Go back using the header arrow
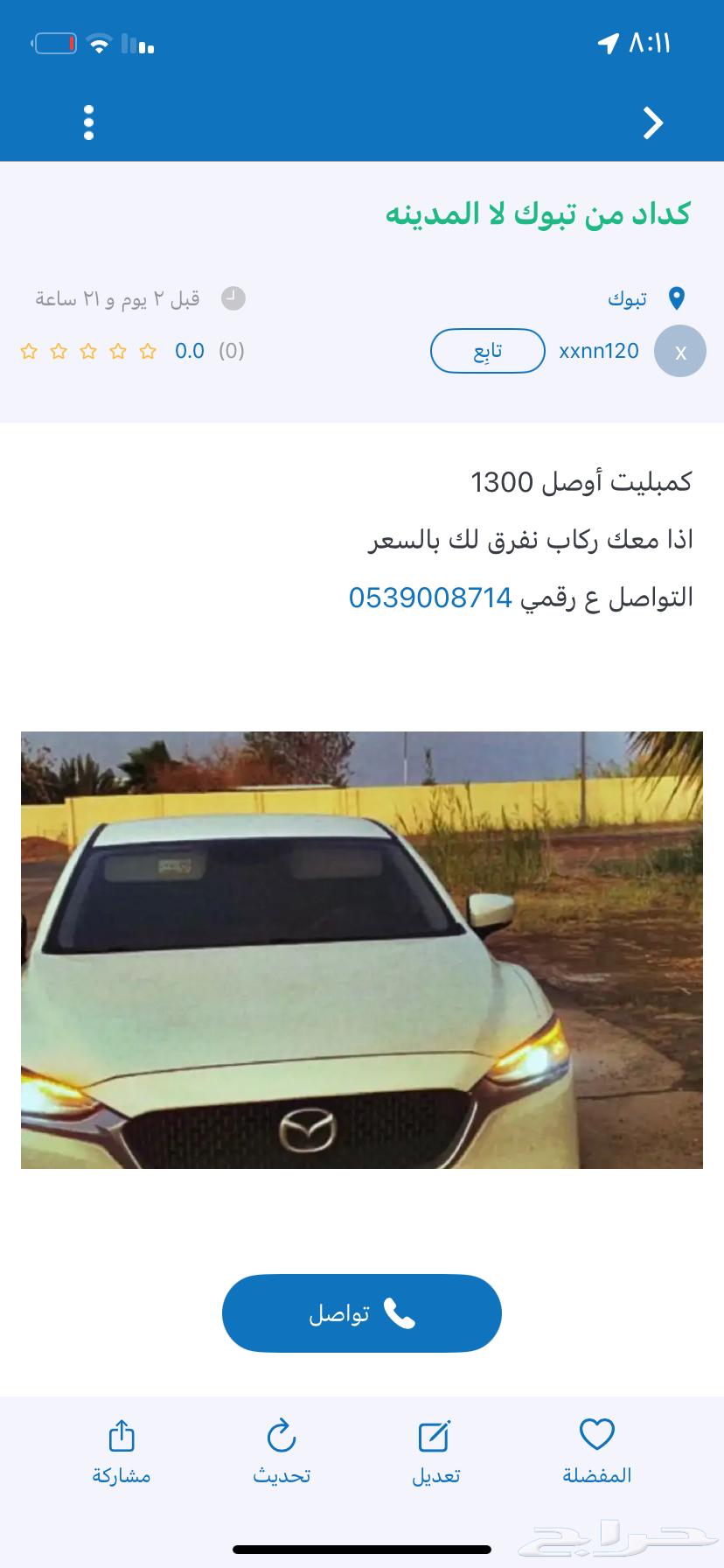The image size is (724, 1568). [x=652, y=122]
